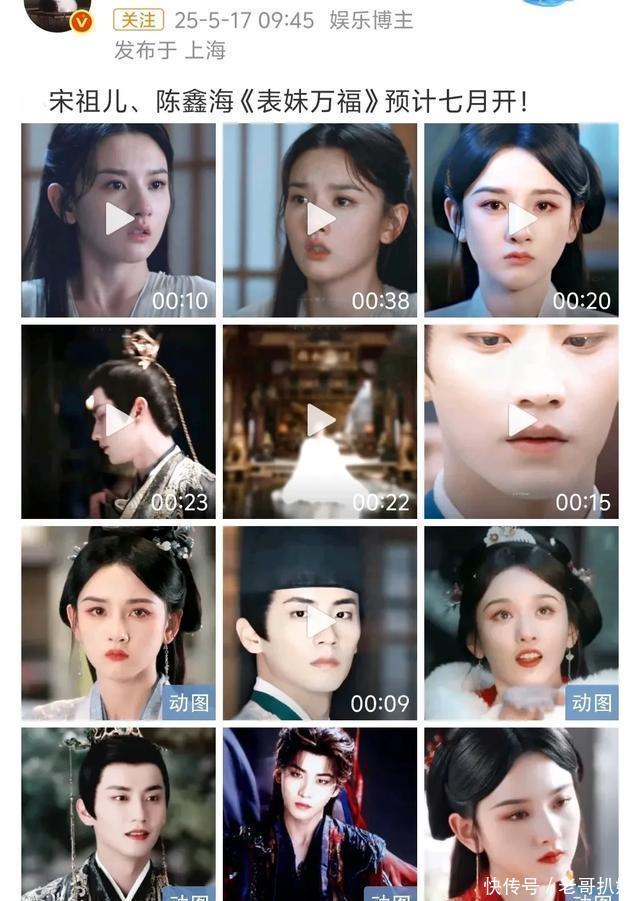640x901 pixels.
Task: View the 动图 GIF beside the 00:09 video with blue robe
Action: click(x=119, y=622)
